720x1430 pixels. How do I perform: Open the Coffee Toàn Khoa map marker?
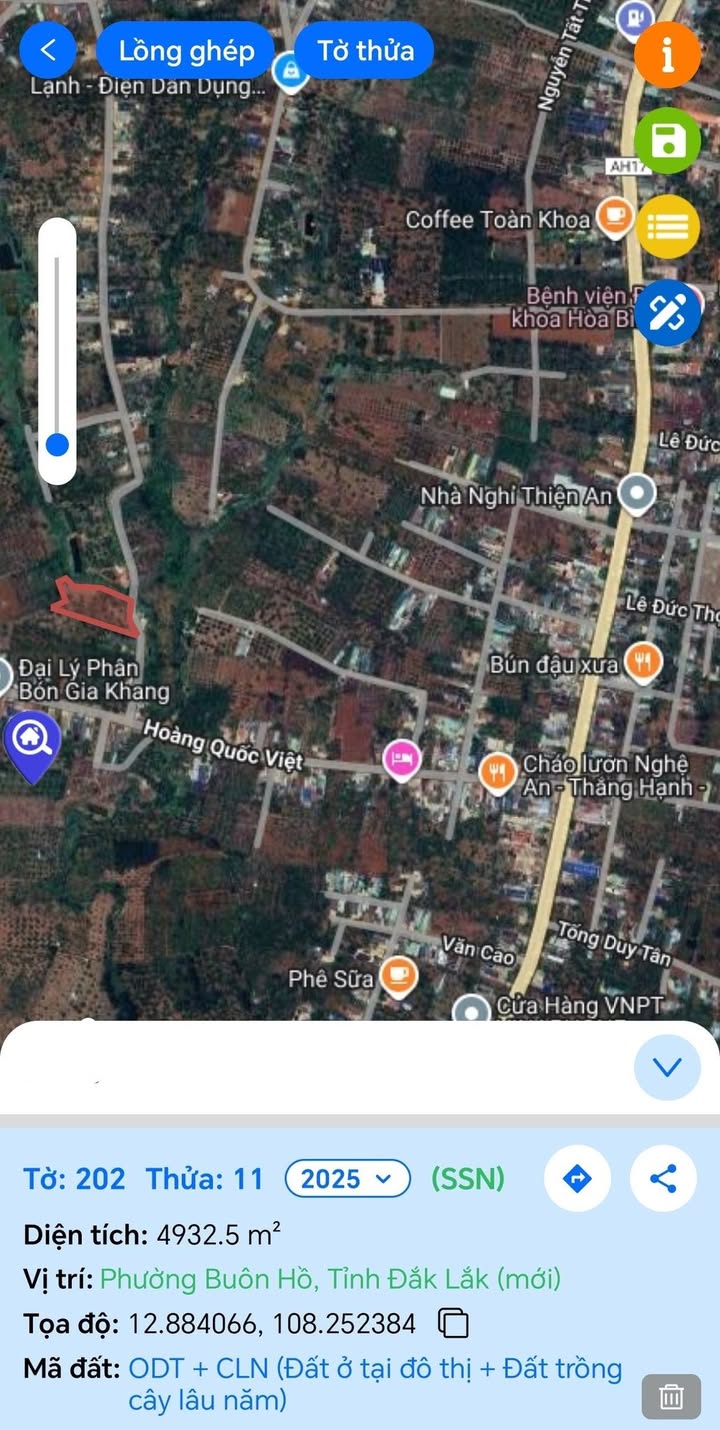coord(614,217)
